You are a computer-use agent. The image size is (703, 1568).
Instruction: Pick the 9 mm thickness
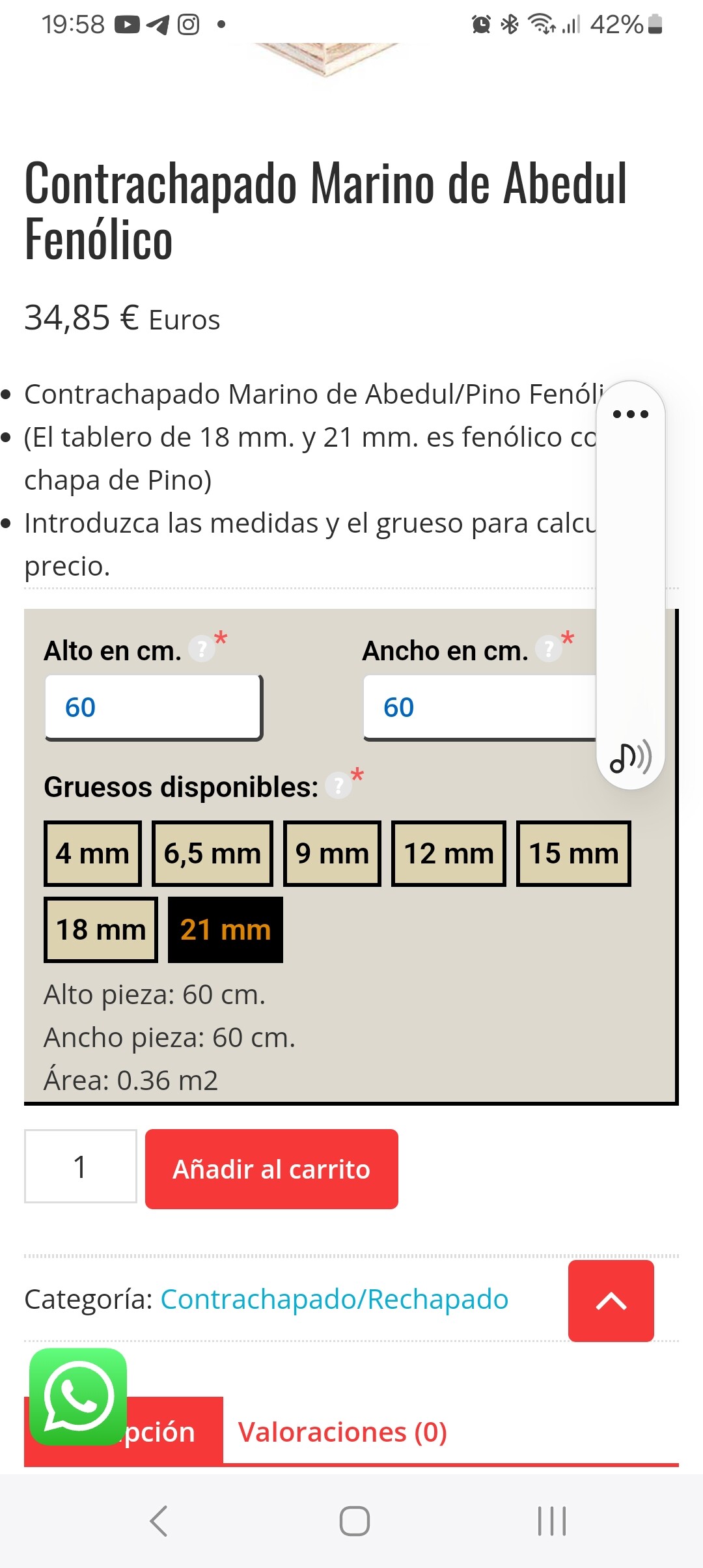click(x=332, y=853)
